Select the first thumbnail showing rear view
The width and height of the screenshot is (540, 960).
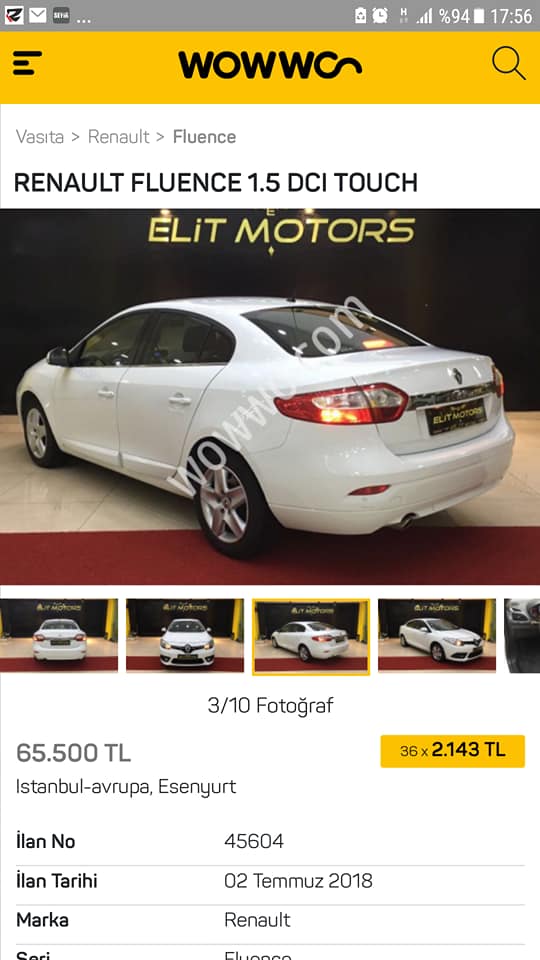pyautogui.click(x=59, y=636)
